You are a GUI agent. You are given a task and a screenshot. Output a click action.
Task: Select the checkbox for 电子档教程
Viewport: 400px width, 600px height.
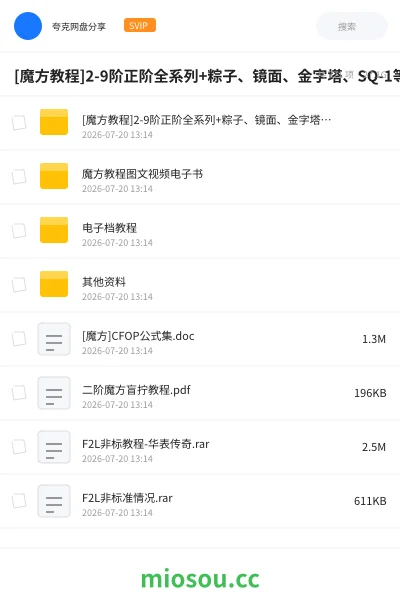(19, 231)
